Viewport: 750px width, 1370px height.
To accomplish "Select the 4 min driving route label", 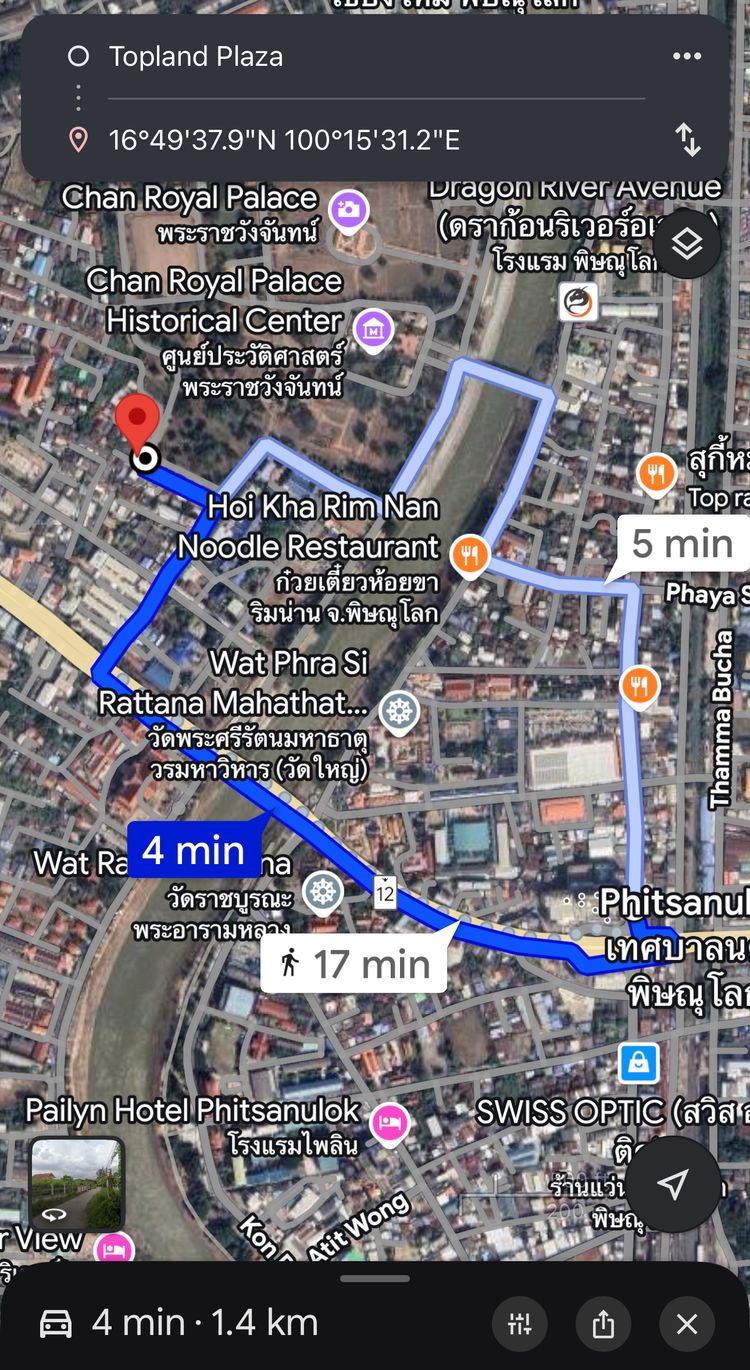I will (x=193, y=850).
